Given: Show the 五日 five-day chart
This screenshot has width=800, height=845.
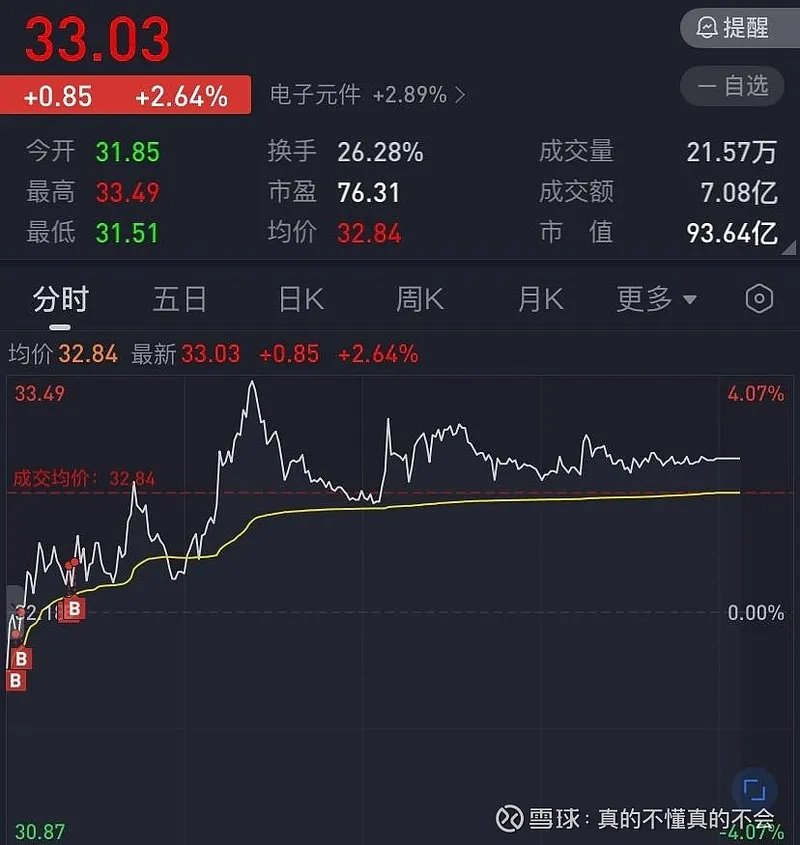Looking at the screenshot, I should pos(180,299).
